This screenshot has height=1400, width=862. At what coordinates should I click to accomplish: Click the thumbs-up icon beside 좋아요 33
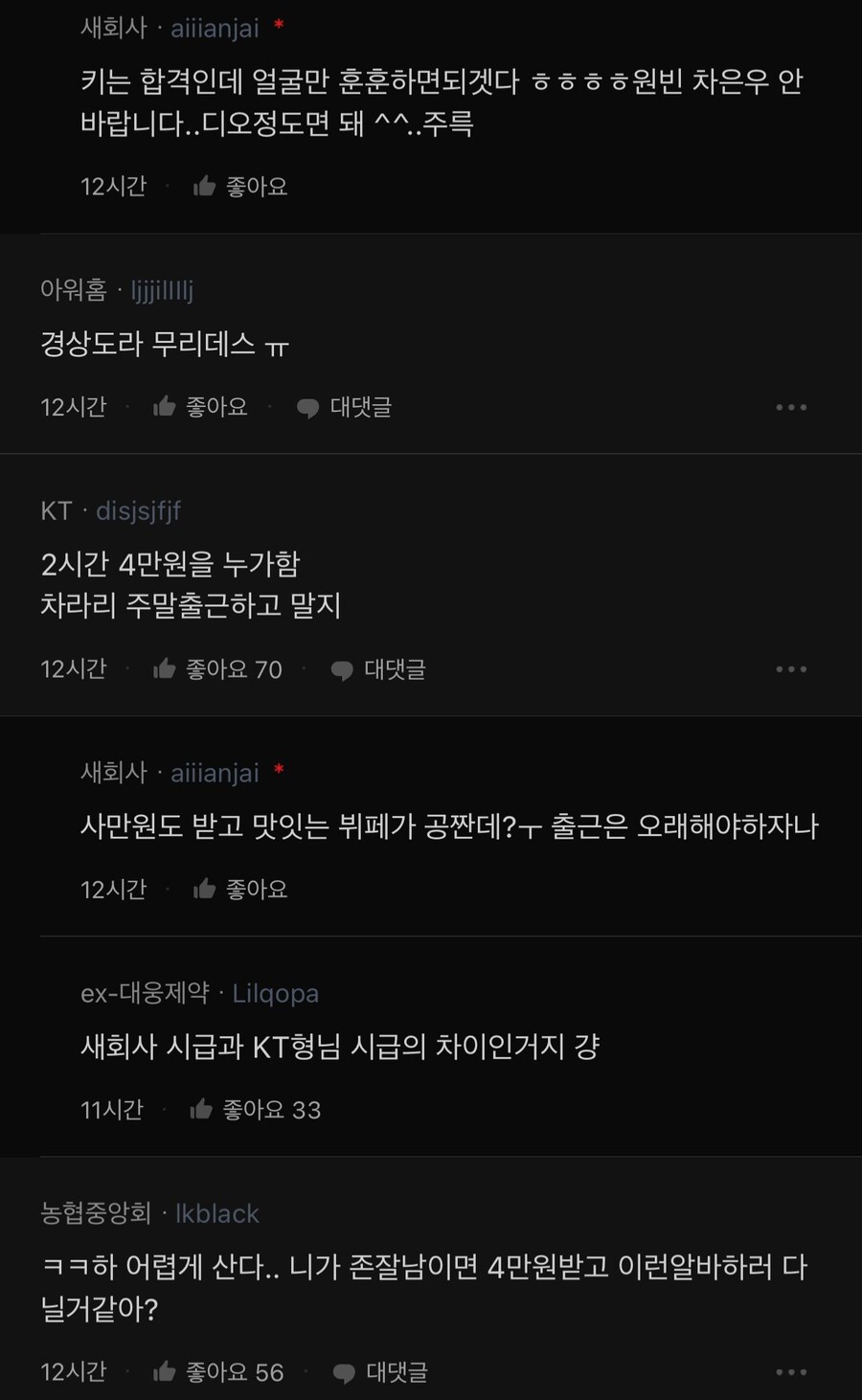(x=202, y=1109)
